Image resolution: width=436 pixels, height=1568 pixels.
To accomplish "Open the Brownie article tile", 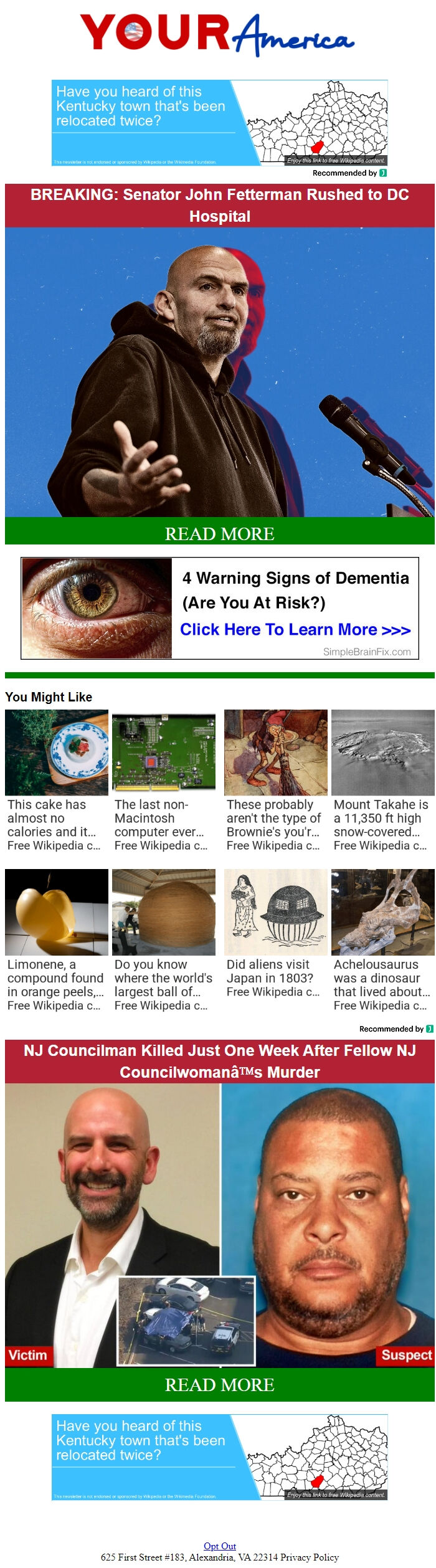I will (275, 781).
